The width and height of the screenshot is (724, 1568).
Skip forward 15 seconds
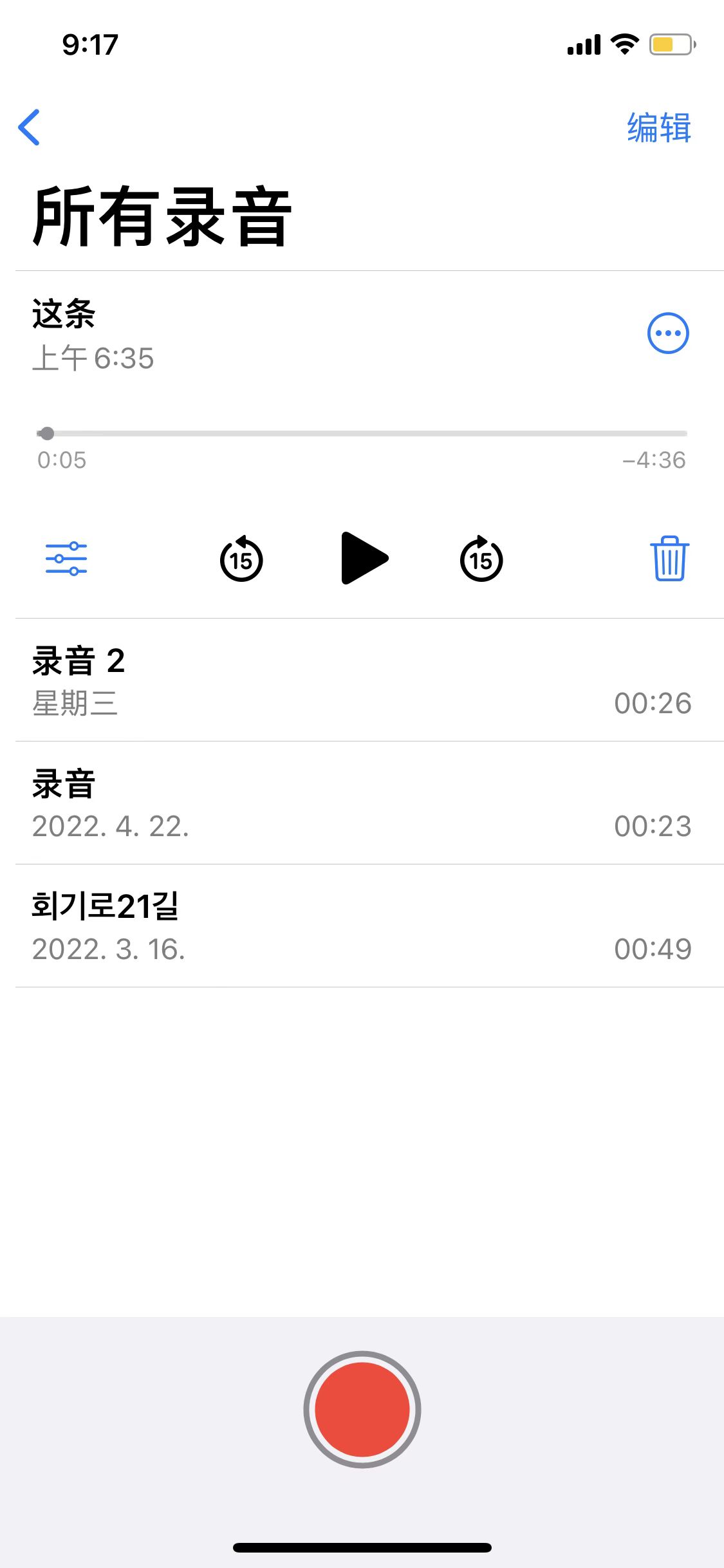tap(481, 559)
